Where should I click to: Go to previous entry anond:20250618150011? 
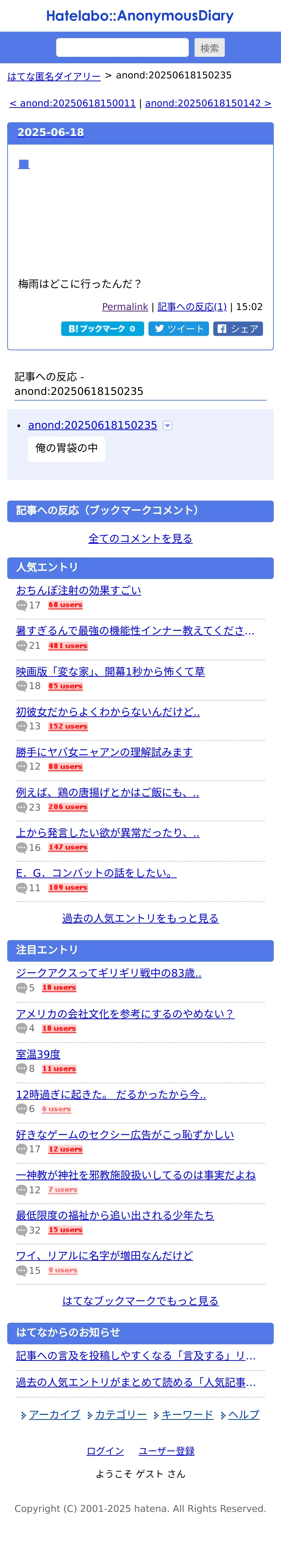[73, 104]
